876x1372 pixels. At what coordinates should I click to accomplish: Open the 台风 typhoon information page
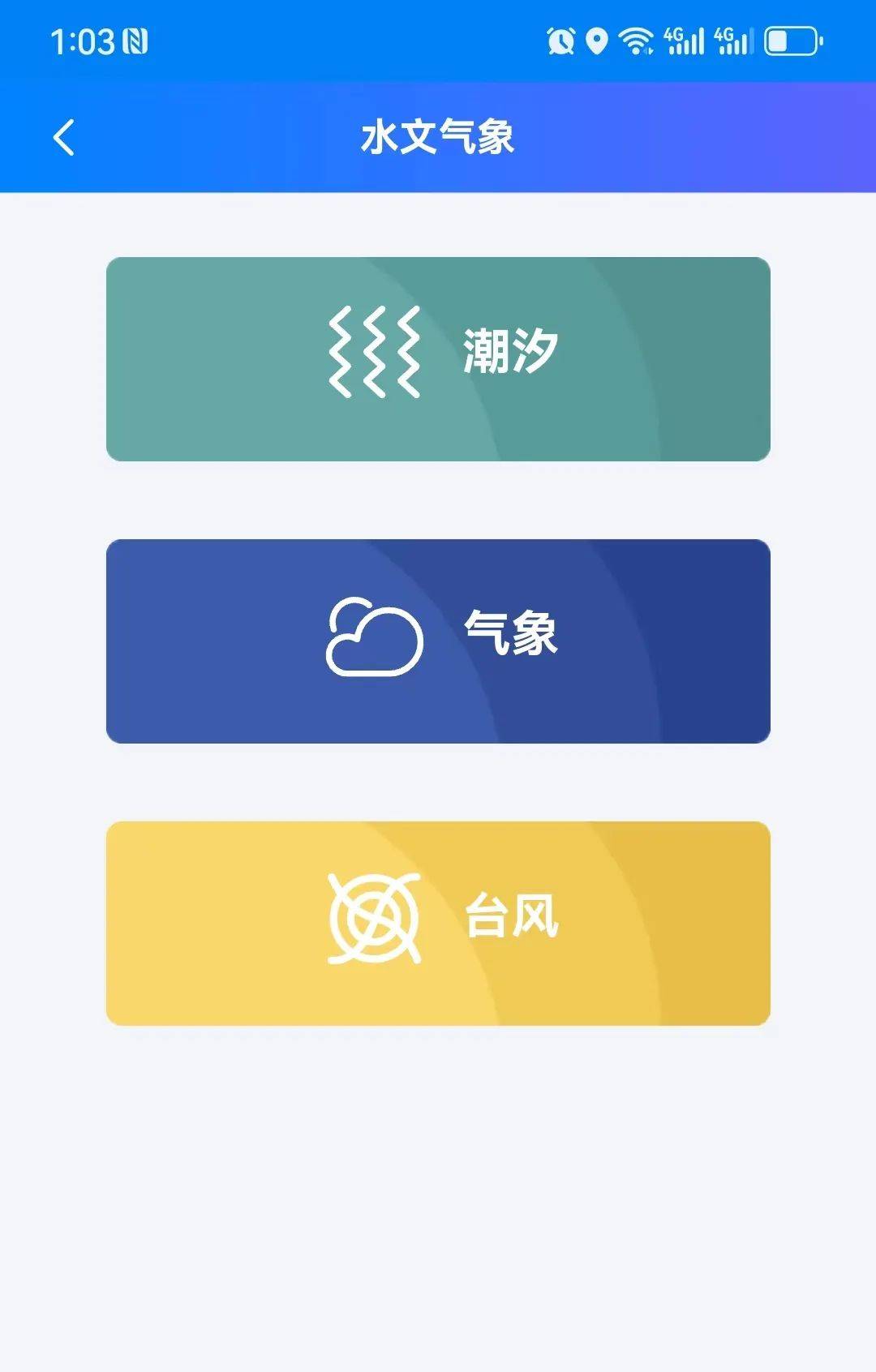click(438, 920)
